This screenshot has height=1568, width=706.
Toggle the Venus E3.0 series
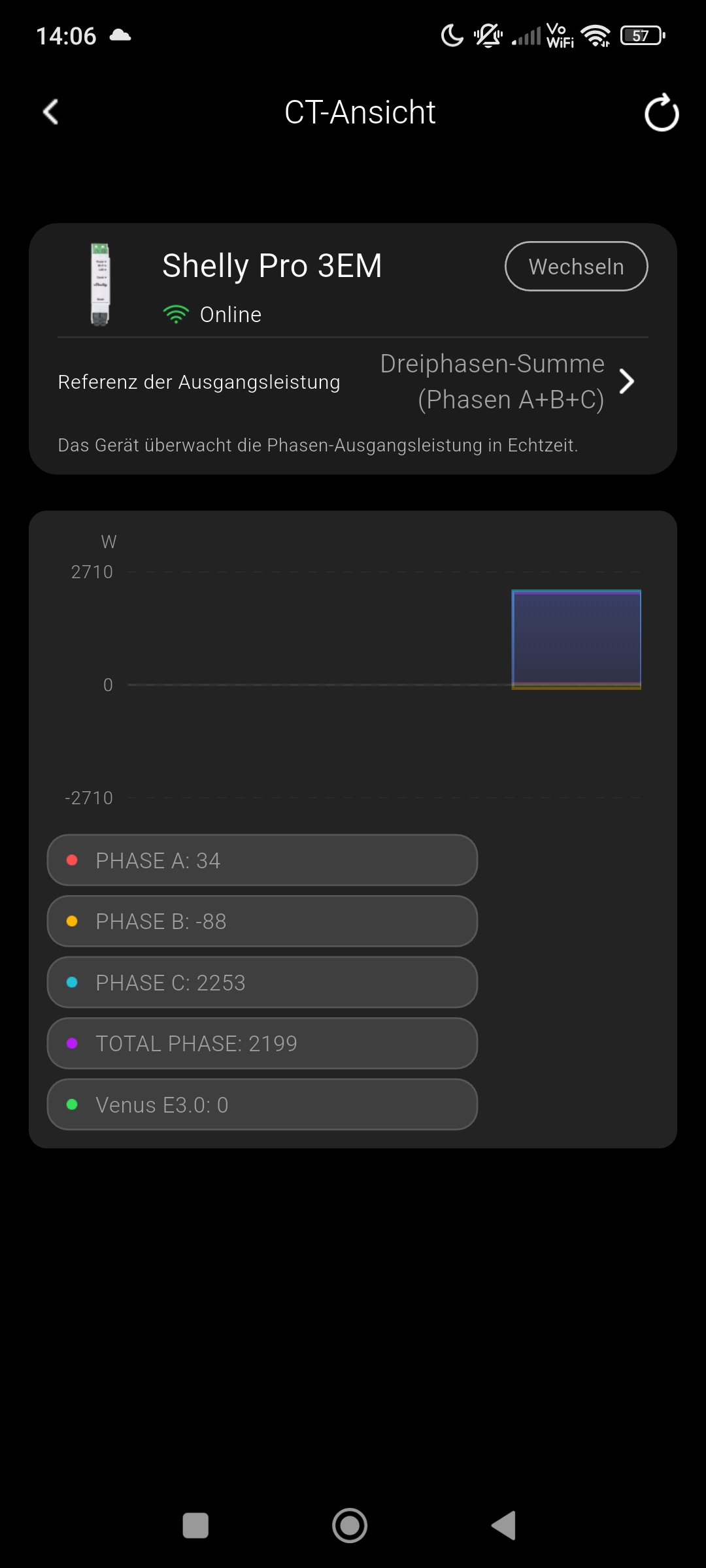click(x=262, y=1105)
